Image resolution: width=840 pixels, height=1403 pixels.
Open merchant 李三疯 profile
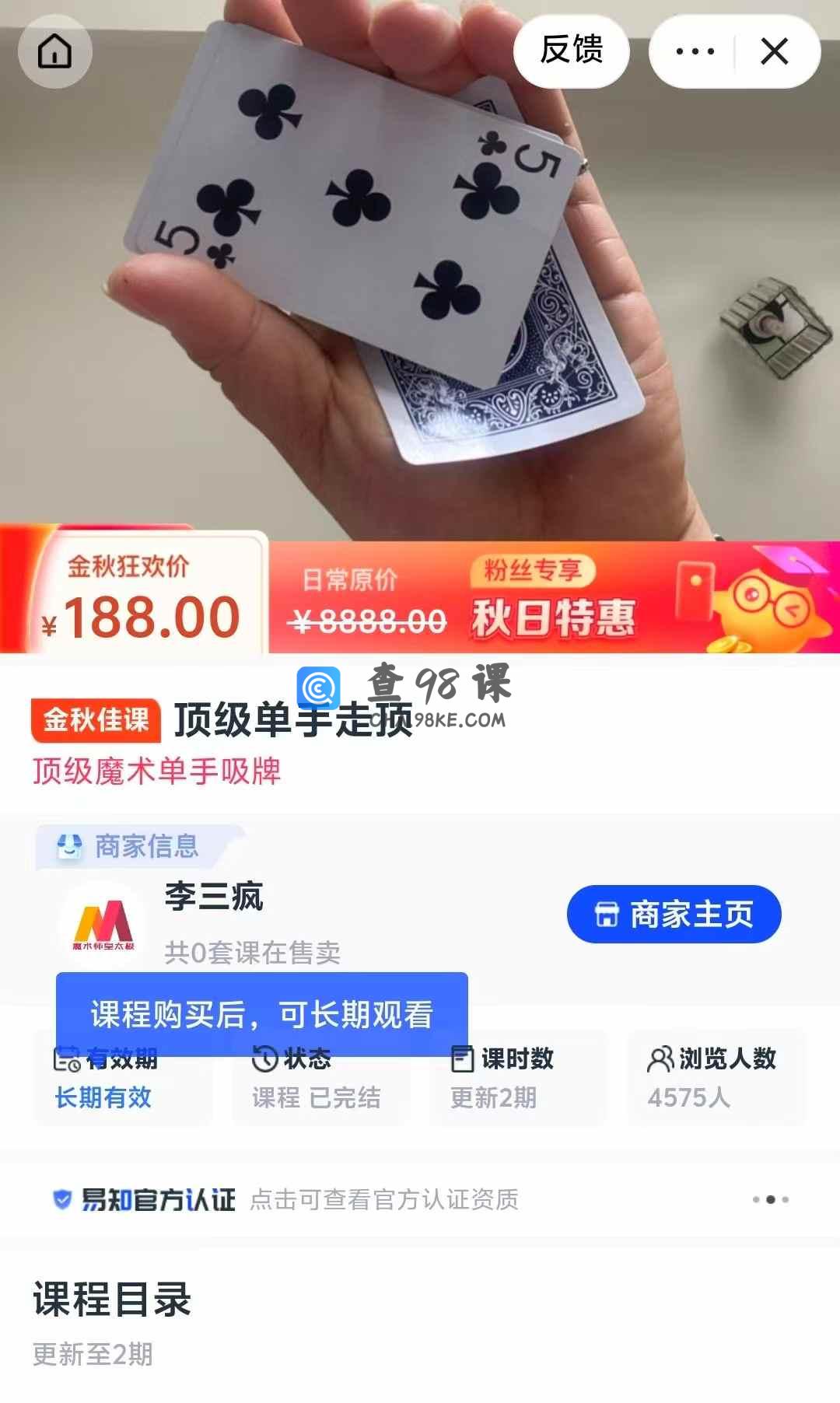point(214,897)
